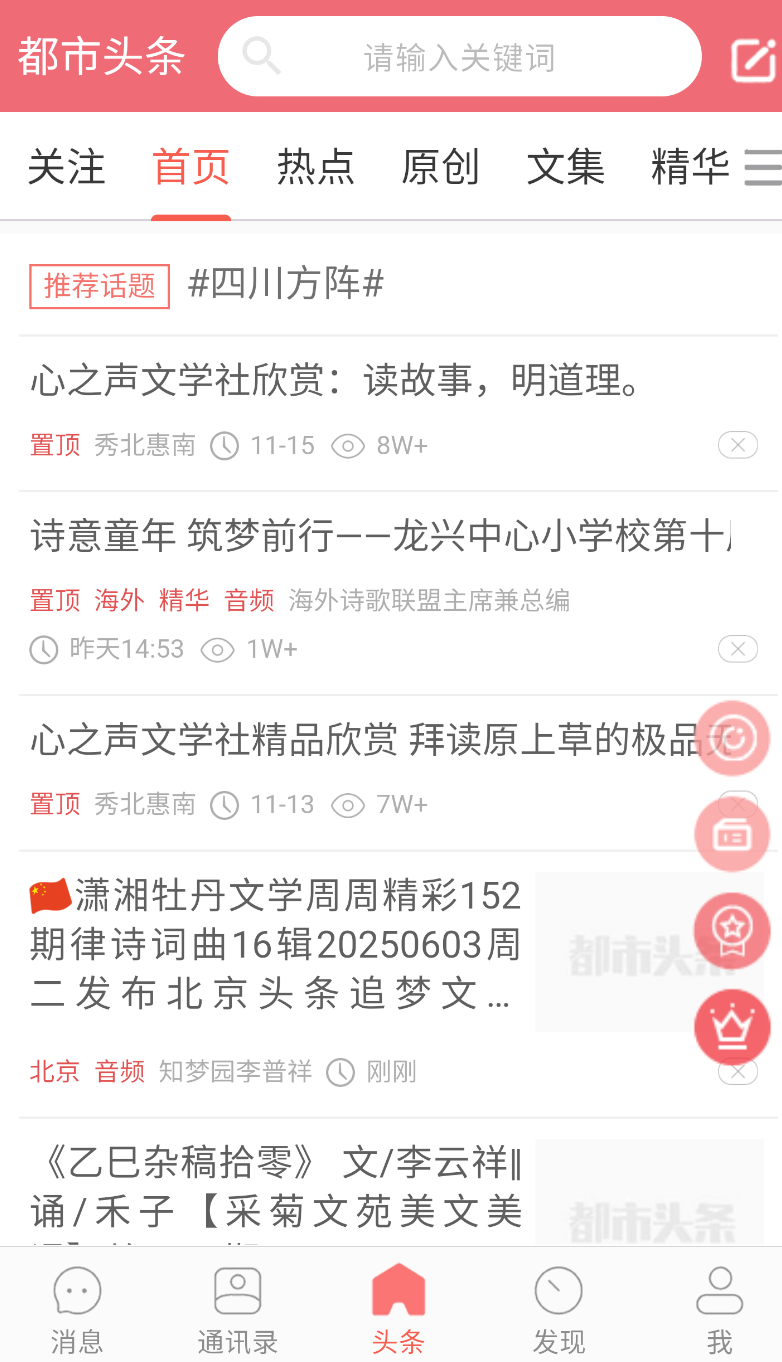Dismiss the 心之声文学社欣赏 article with its X
Viewport: 782px width, 1362px height.
point(737,445)
